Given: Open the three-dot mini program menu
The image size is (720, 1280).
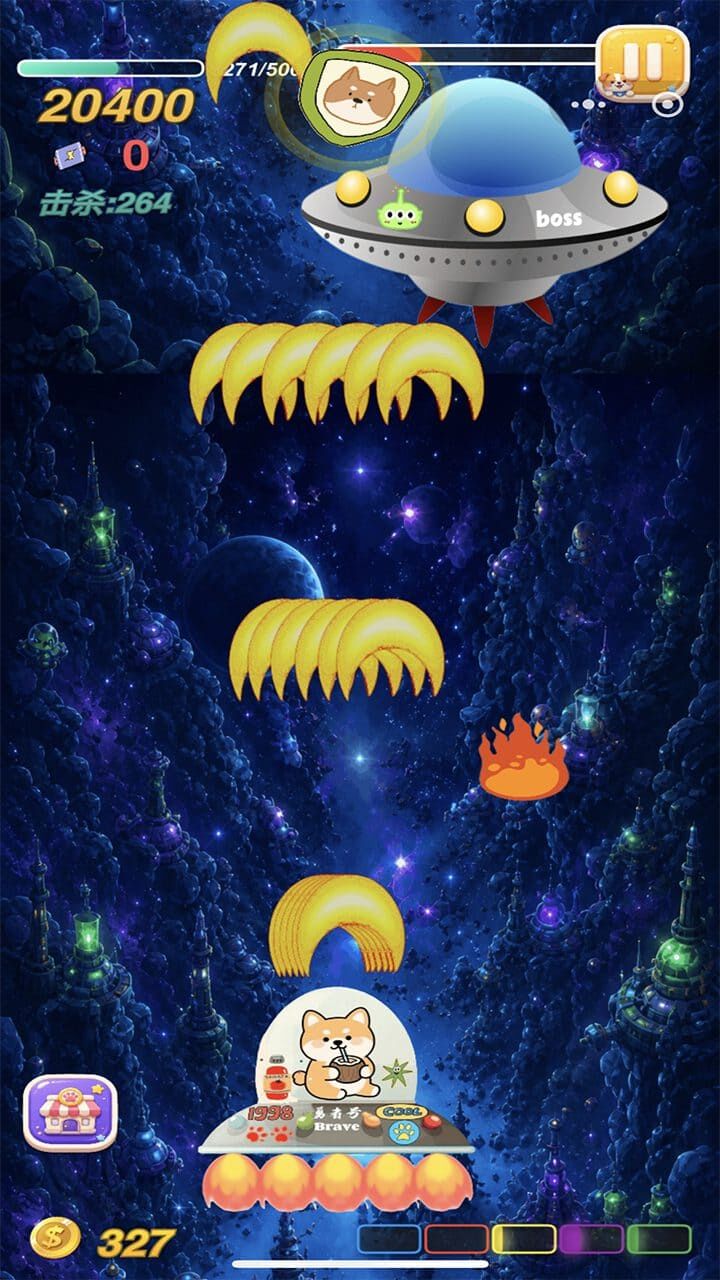Looking at the screenshot, I should pyautogui.click(x=588, y=104).
